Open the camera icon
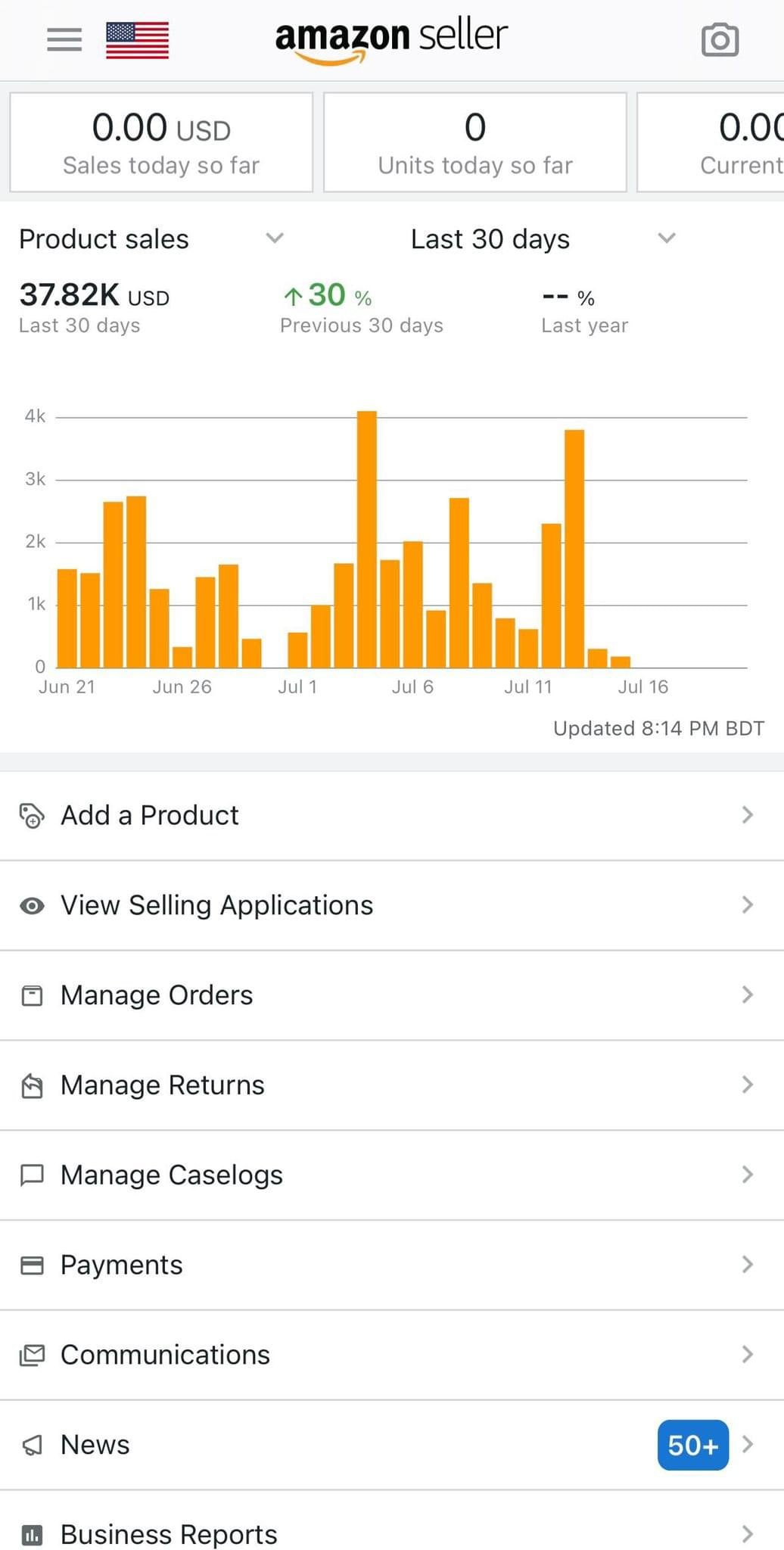Viewport: 784px width, 1550px height. [x=720, y=40]
